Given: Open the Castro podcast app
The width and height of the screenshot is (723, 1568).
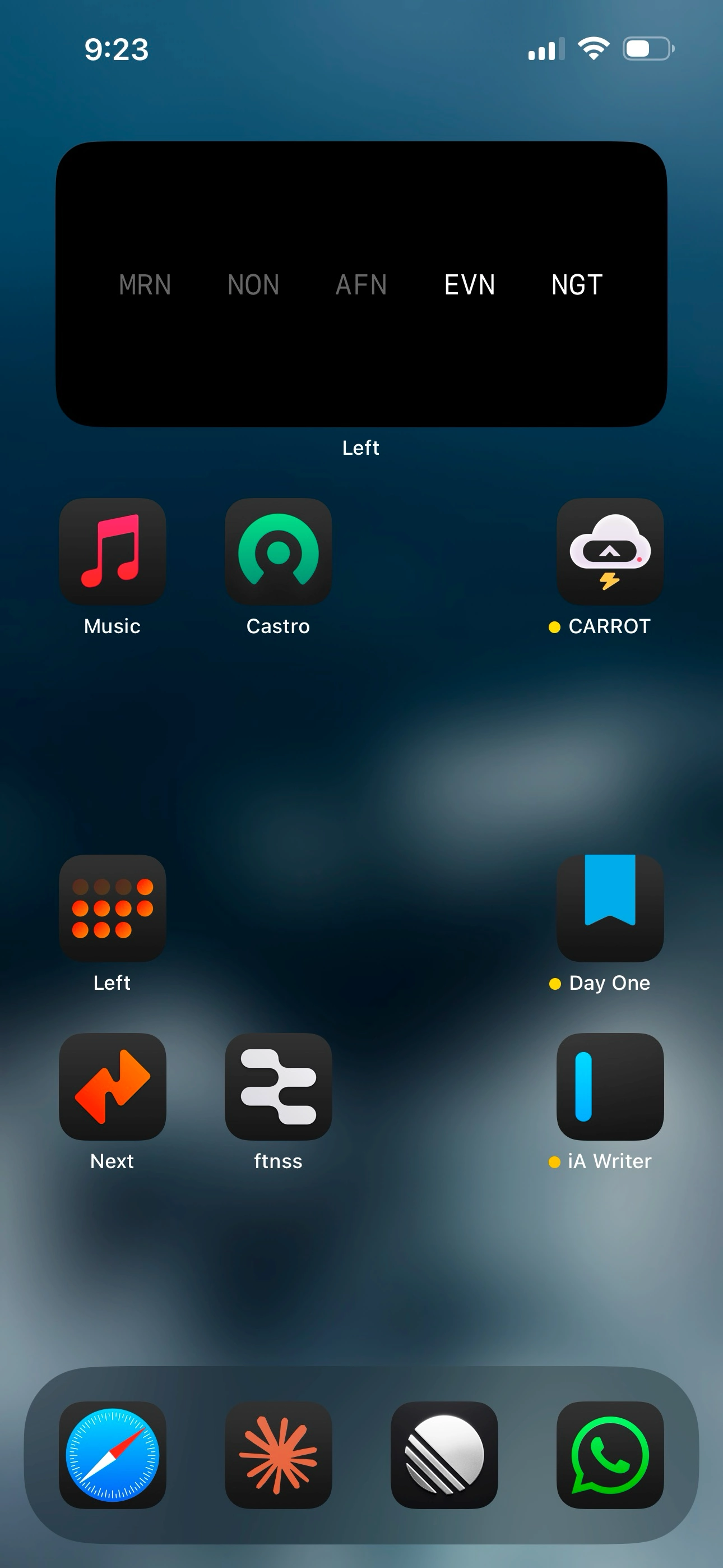Looking at the screenshot, I should pyautogui.click(x=278, y=551).
